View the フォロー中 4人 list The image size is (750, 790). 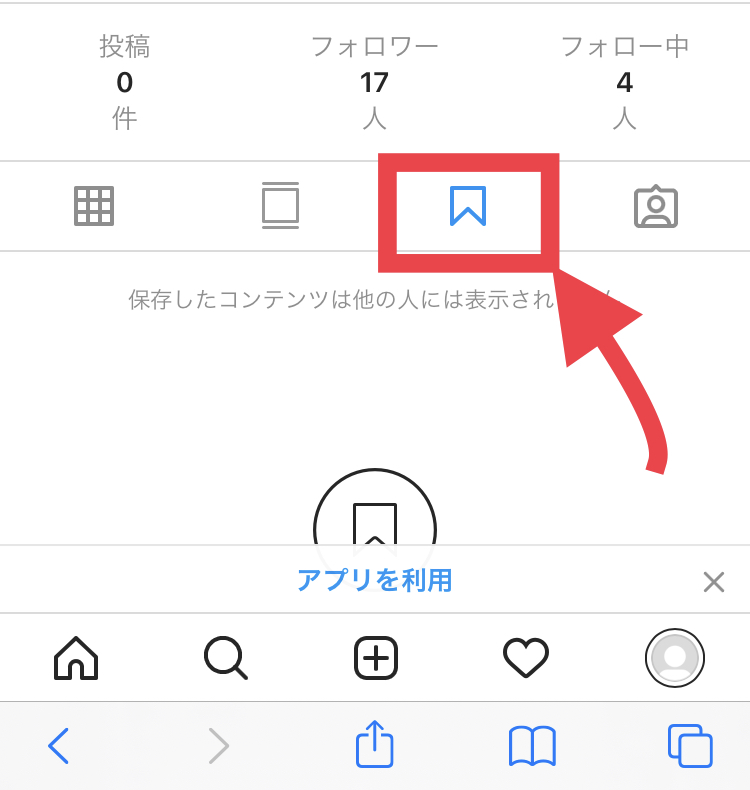624,82
